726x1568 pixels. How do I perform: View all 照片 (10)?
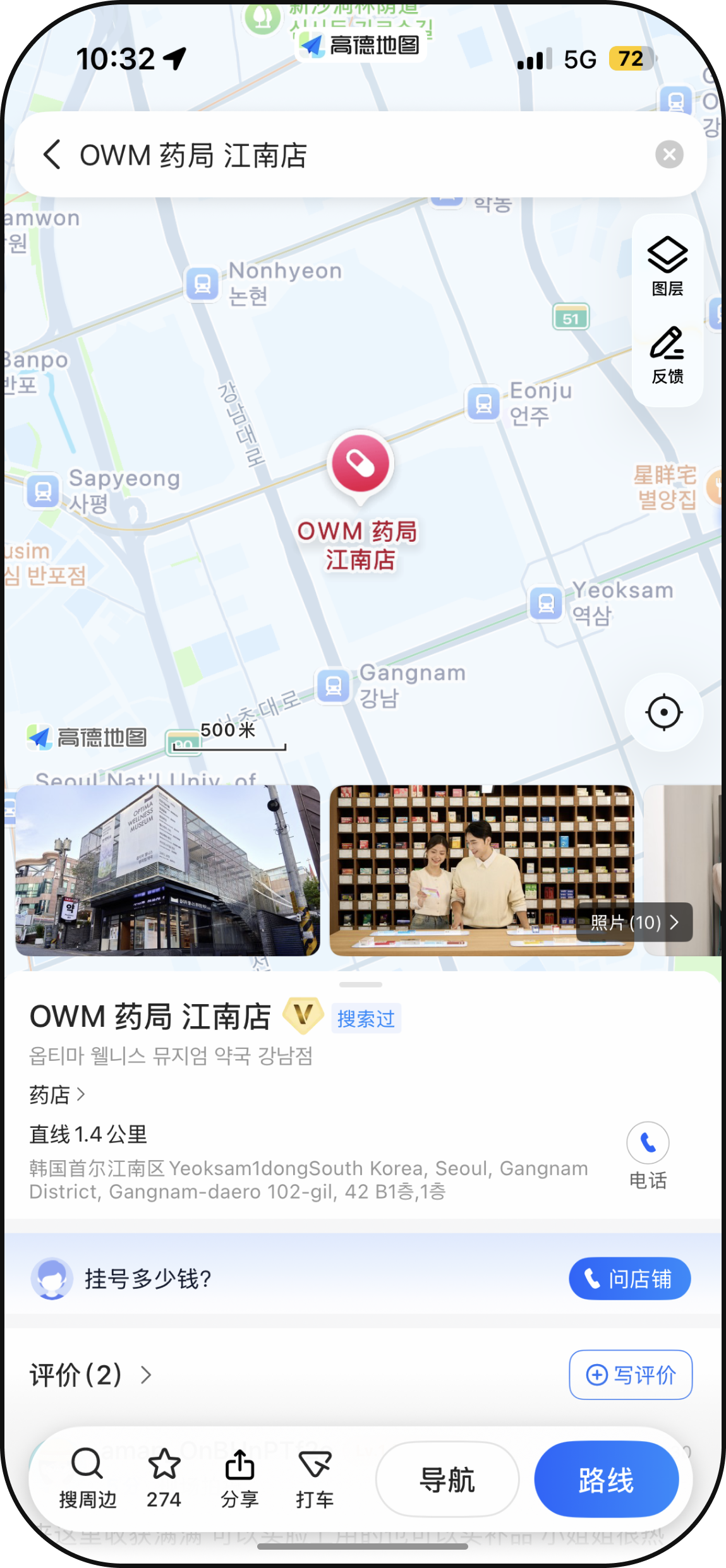[634, 923]
